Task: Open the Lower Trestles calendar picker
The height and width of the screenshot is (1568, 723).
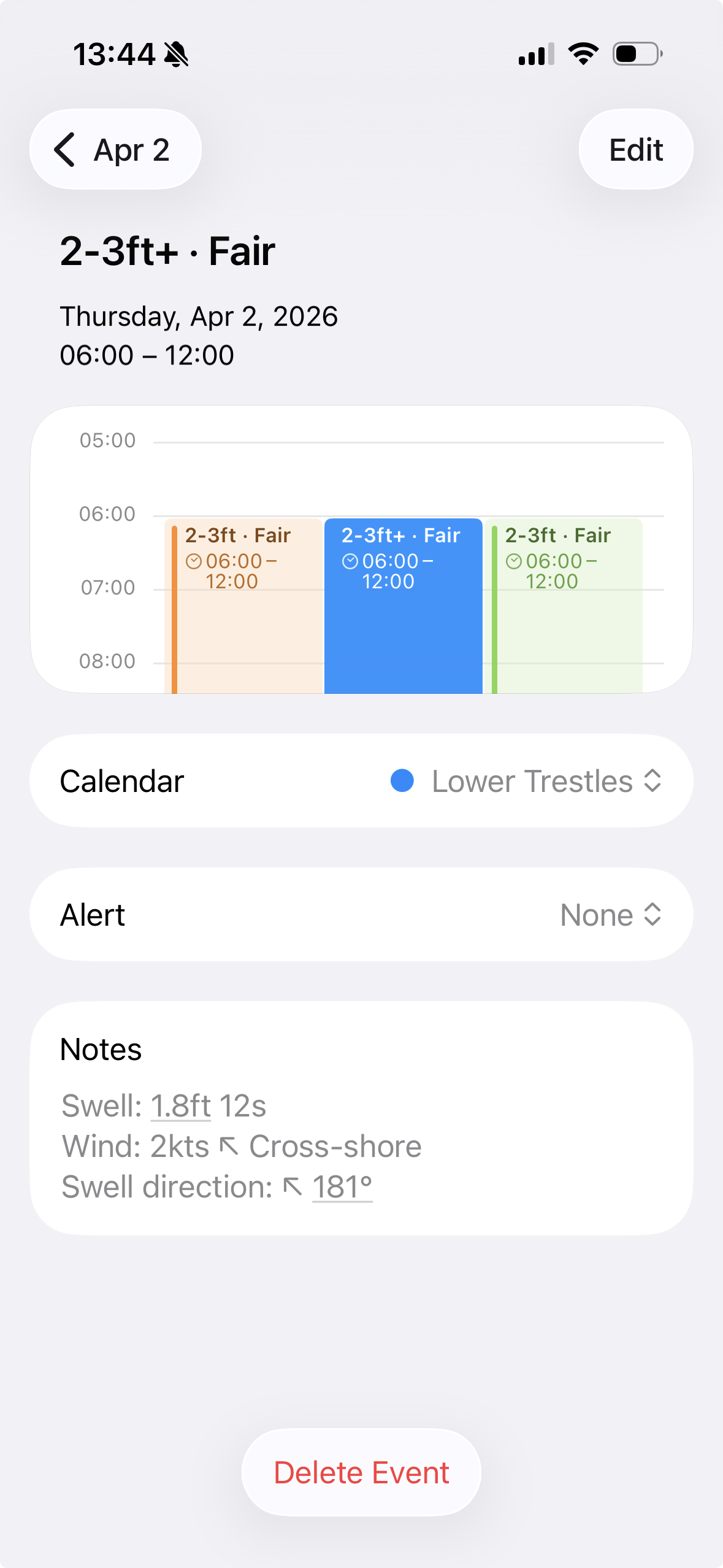Action: click(530, 781)
